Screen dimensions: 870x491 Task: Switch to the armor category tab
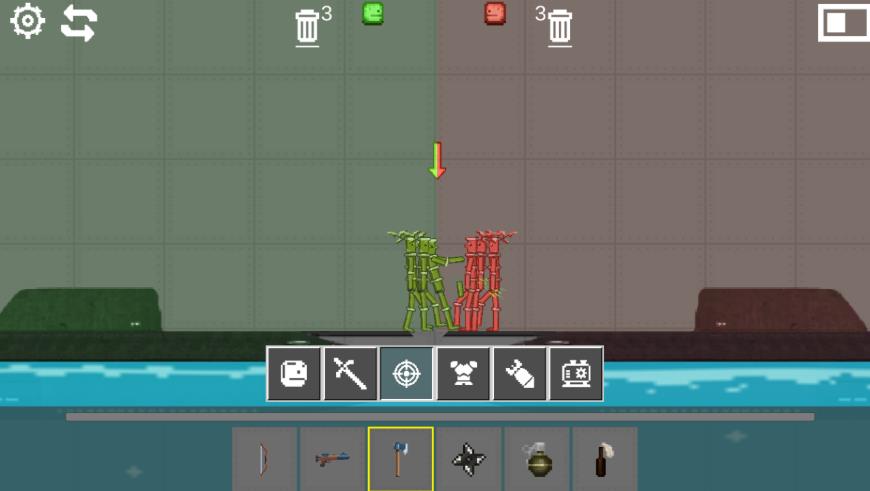[463, 373]
